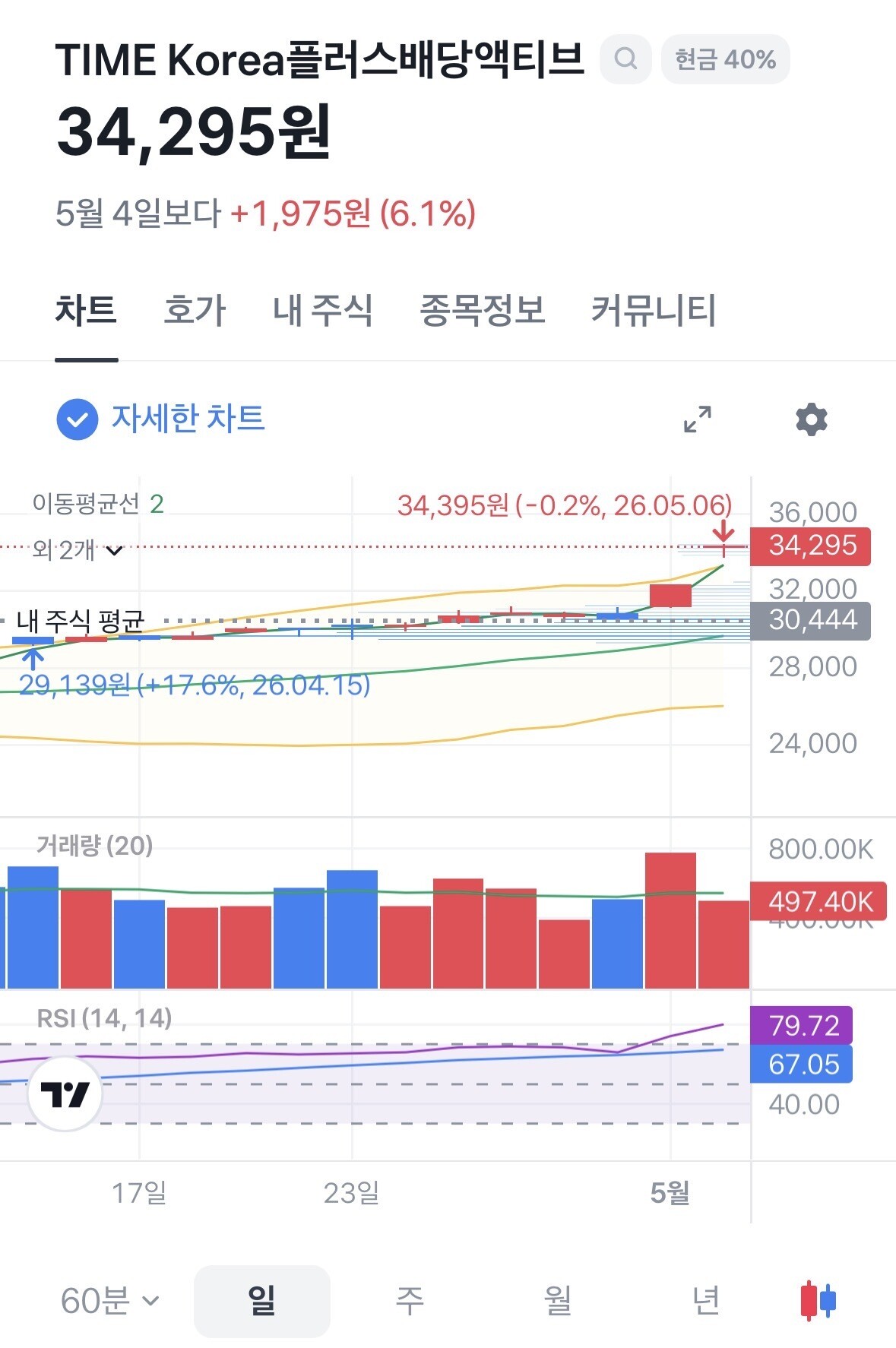Switch chart to 주 weekly
This screenshot has width=896, height=1348.
click(410, 1301)
